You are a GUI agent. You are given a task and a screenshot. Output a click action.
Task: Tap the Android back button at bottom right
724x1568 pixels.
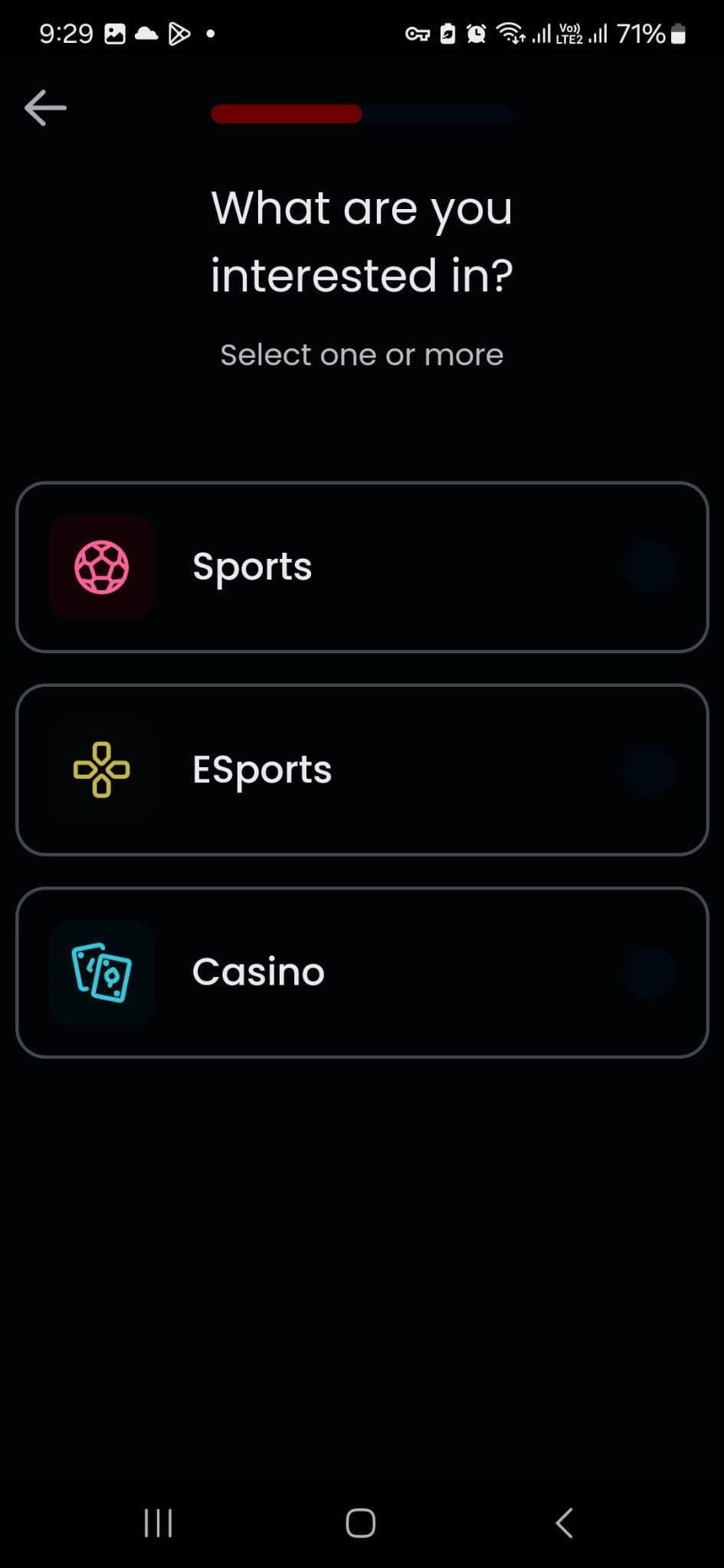tap(565, 1524)
